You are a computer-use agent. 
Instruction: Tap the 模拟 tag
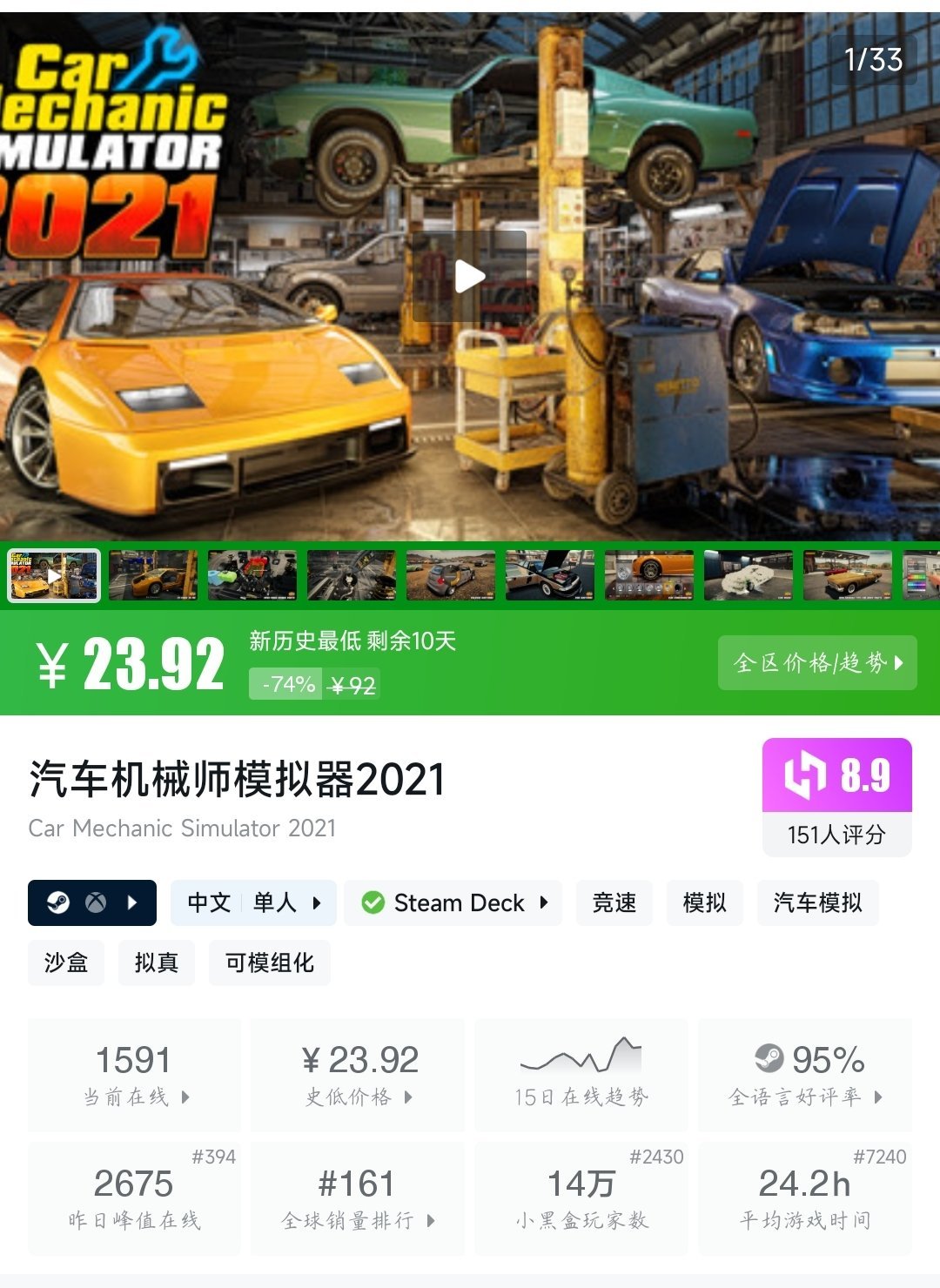coord(704,902)
